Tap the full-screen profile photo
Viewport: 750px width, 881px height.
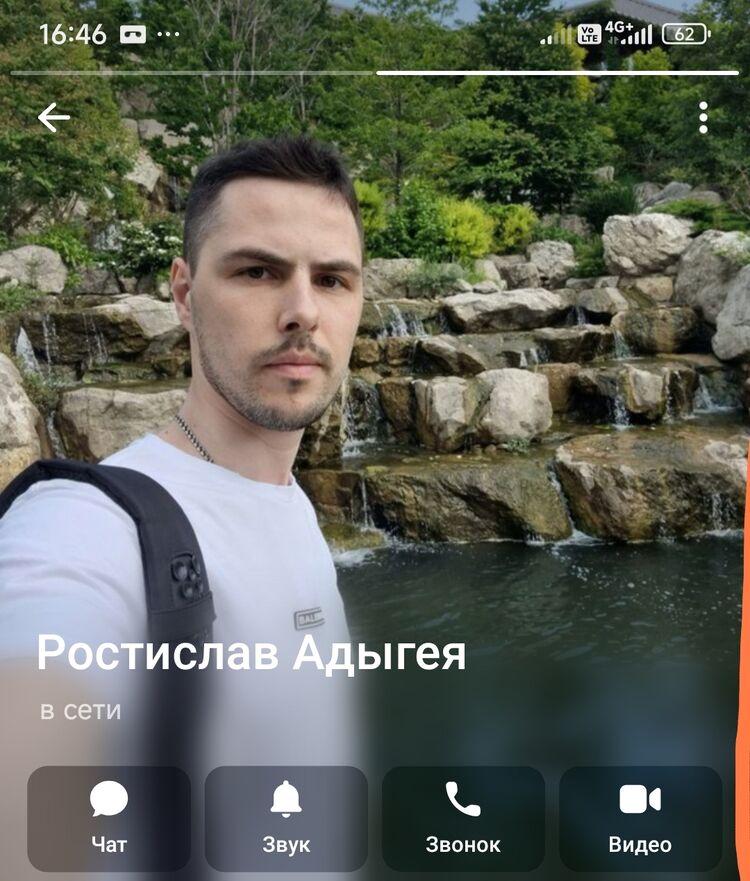pyautogui.click(x=375, y=400)
